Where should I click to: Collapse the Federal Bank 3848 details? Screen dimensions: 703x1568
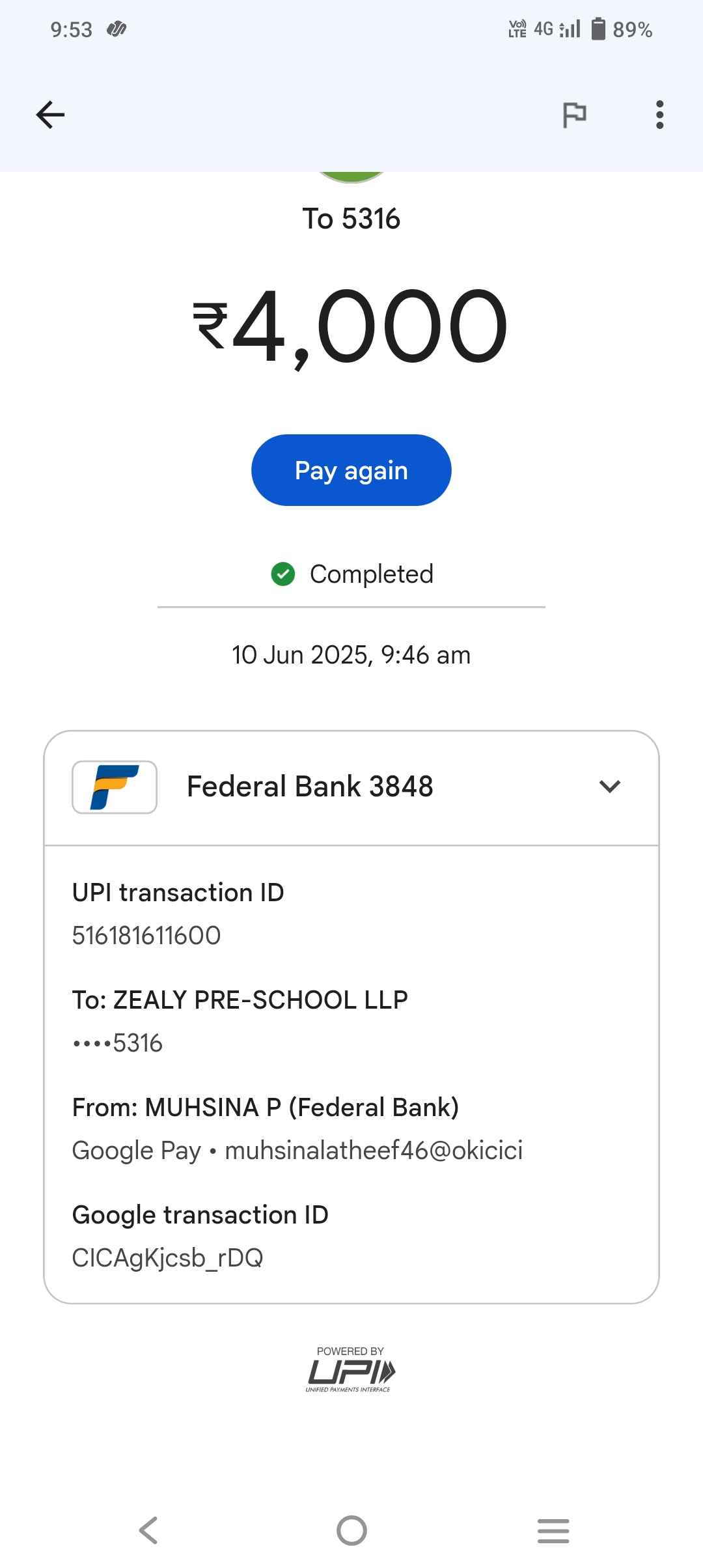609,787
